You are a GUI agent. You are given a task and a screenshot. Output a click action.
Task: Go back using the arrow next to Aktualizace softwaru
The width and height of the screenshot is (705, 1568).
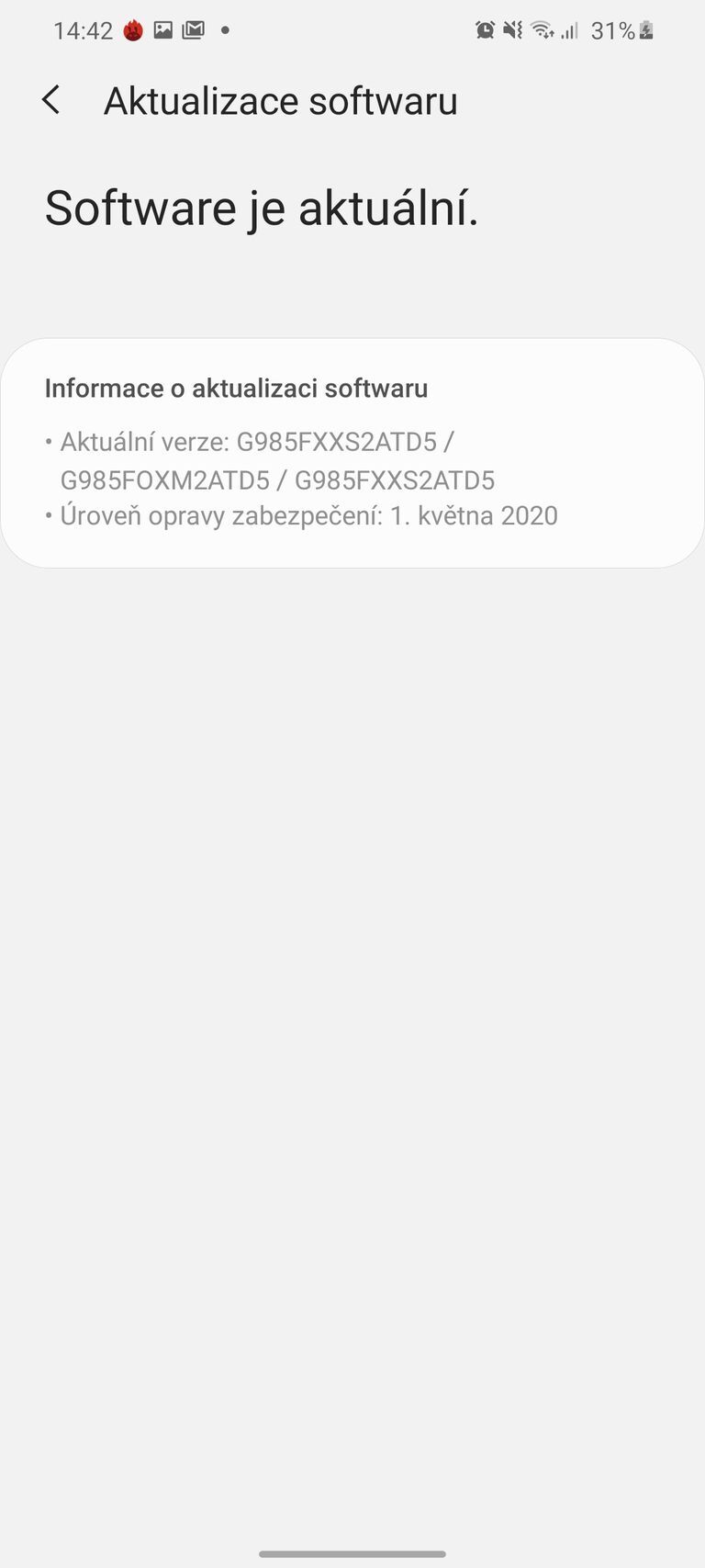(52, 99)
